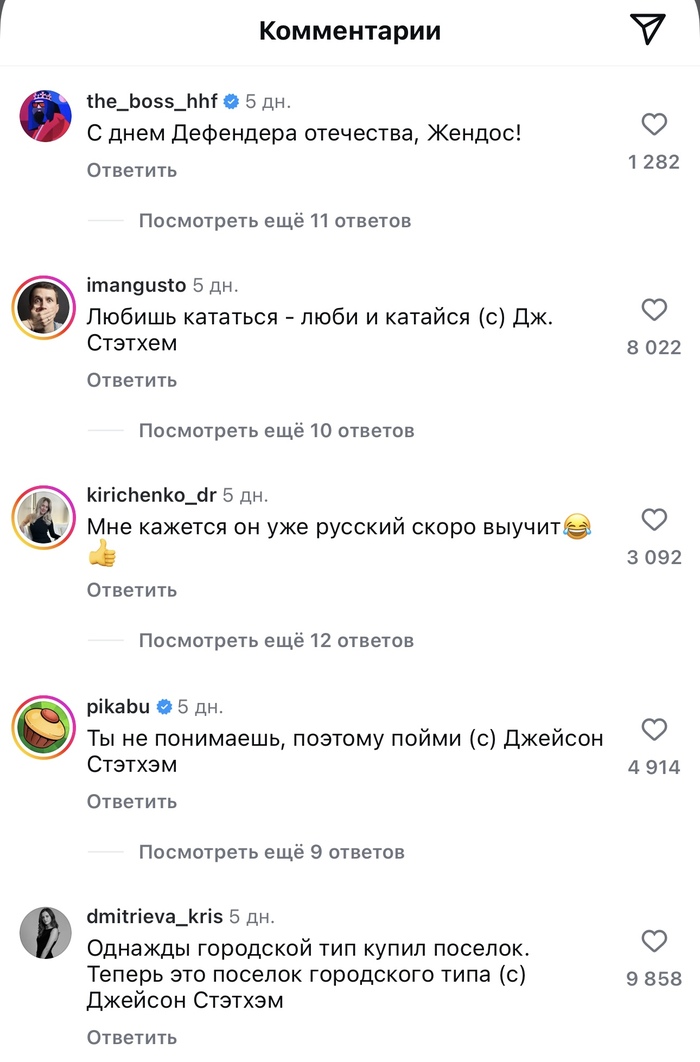Like the pikabu comment
The image size is (700, 1062).
654,729
